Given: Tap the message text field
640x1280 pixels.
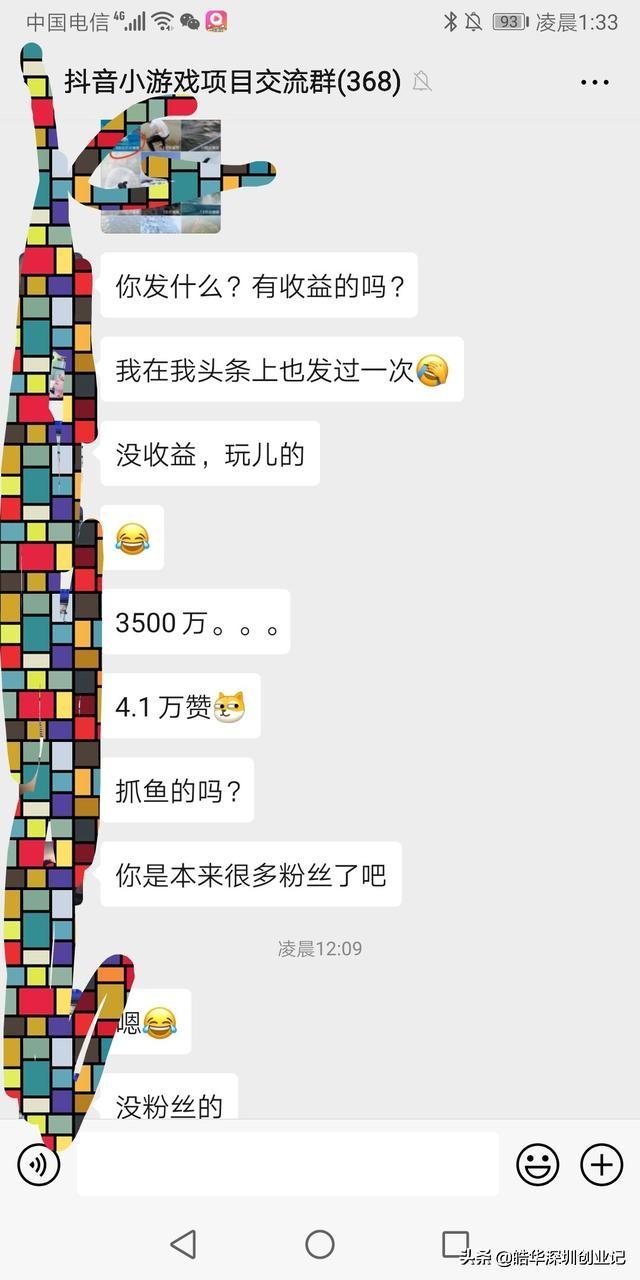Looking at the screenshot, I should (288, 1165).
